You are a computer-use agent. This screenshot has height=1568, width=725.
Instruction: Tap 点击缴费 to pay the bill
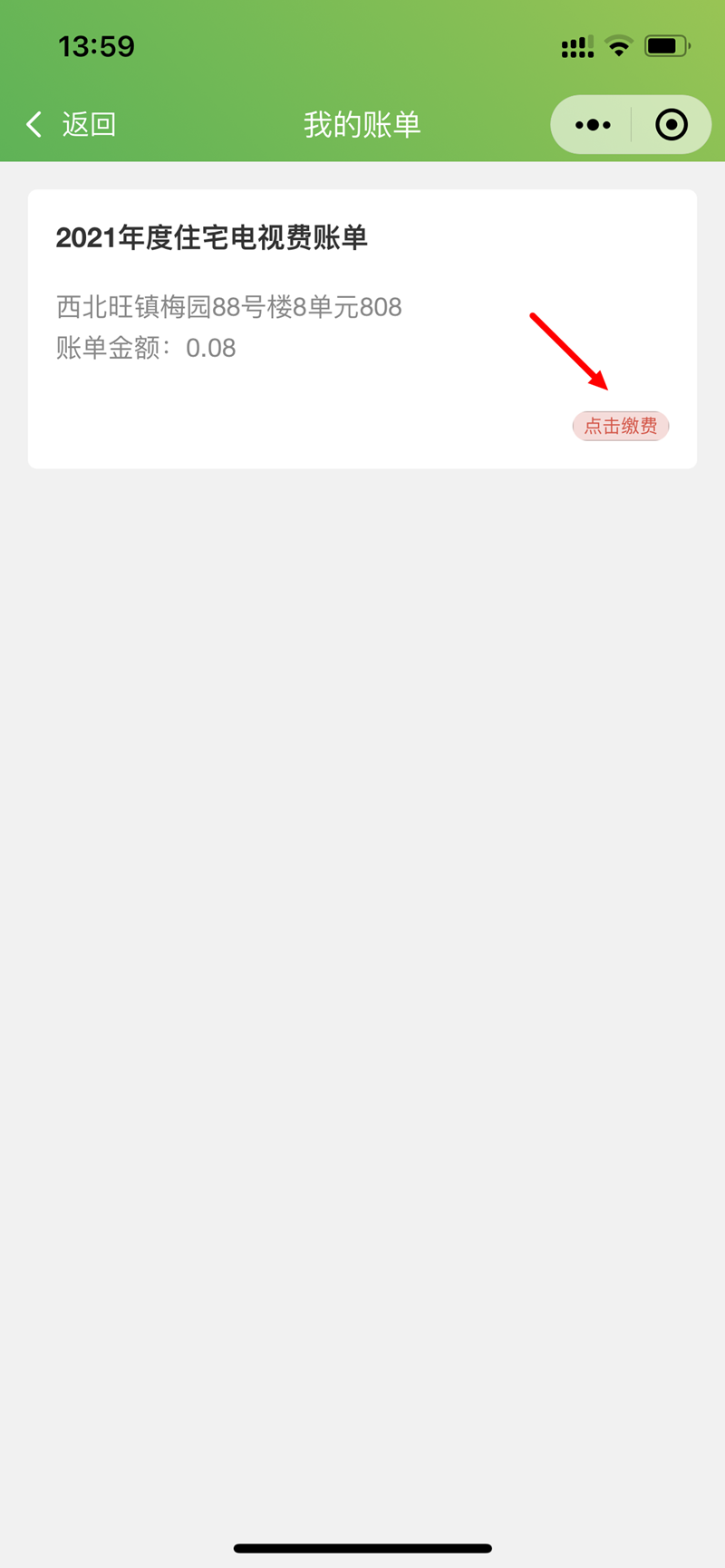click(x=621, y=426)
